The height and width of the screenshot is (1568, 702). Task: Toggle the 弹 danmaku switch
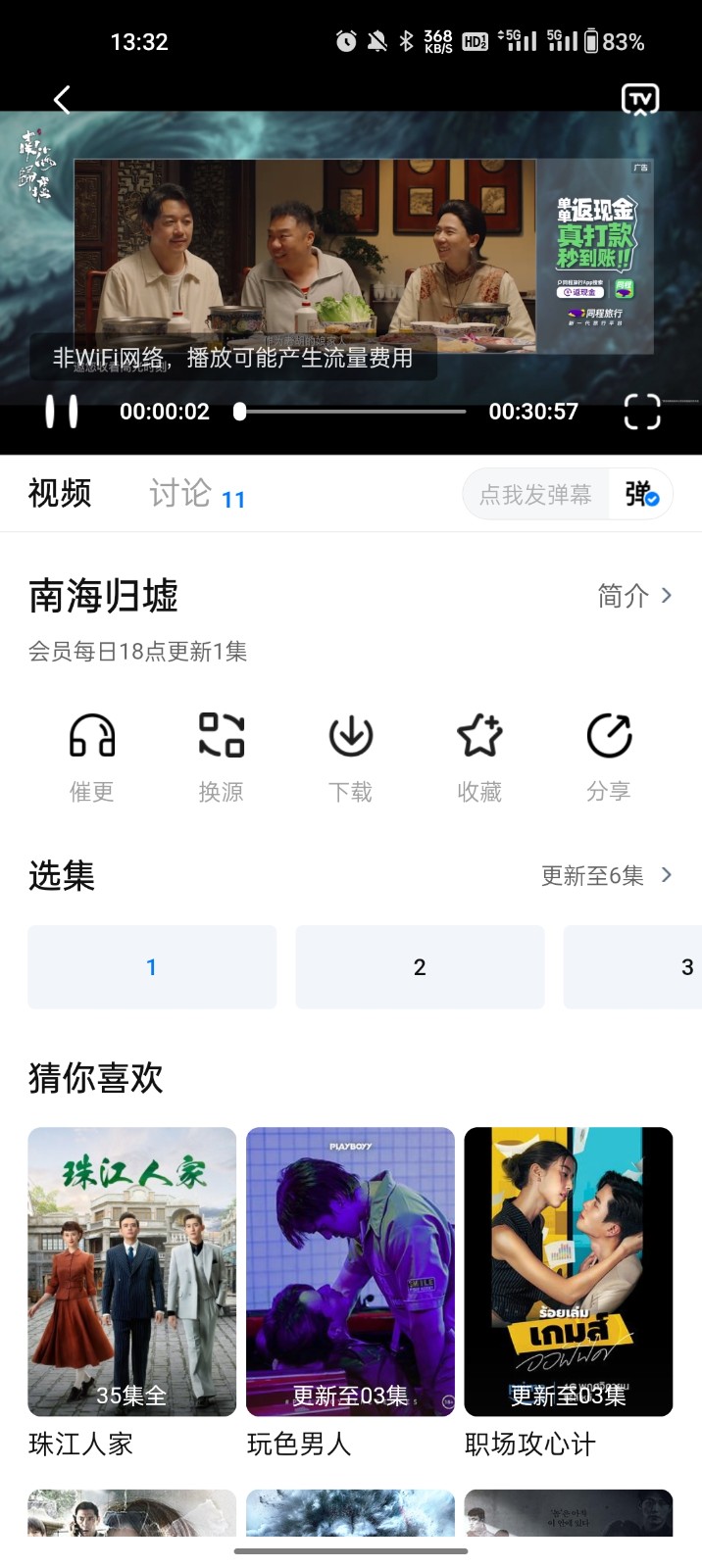[x=641, y=495]
